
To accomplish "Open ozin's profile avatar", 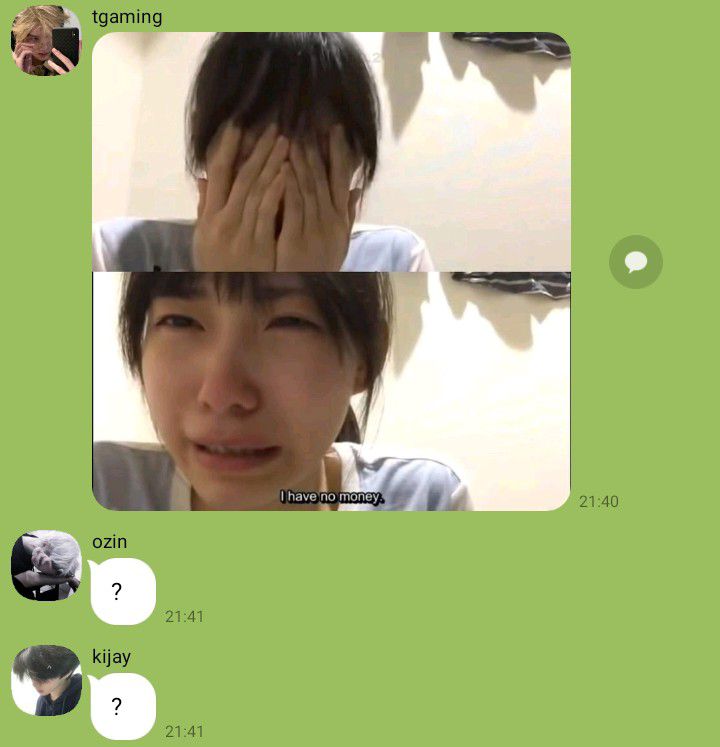I will pyautogui.click(x=46, y=565).
